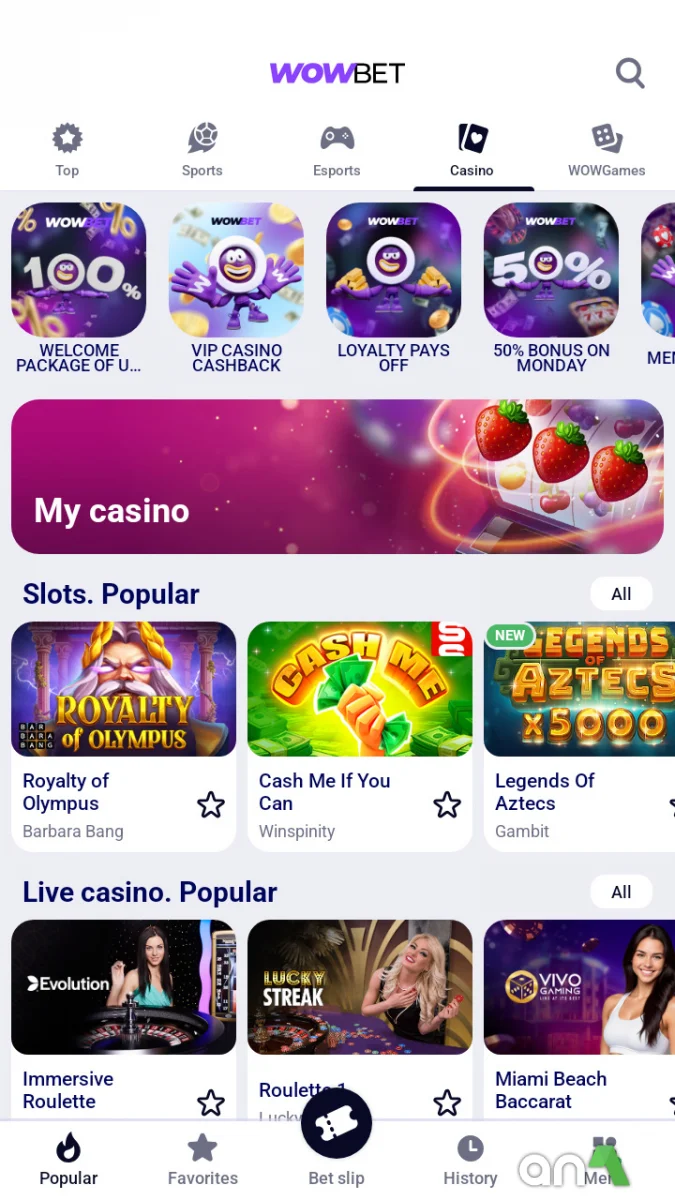The image size is (675, 1200).
Task: Show all popular live casino games
Action: [x=621, y=892]
